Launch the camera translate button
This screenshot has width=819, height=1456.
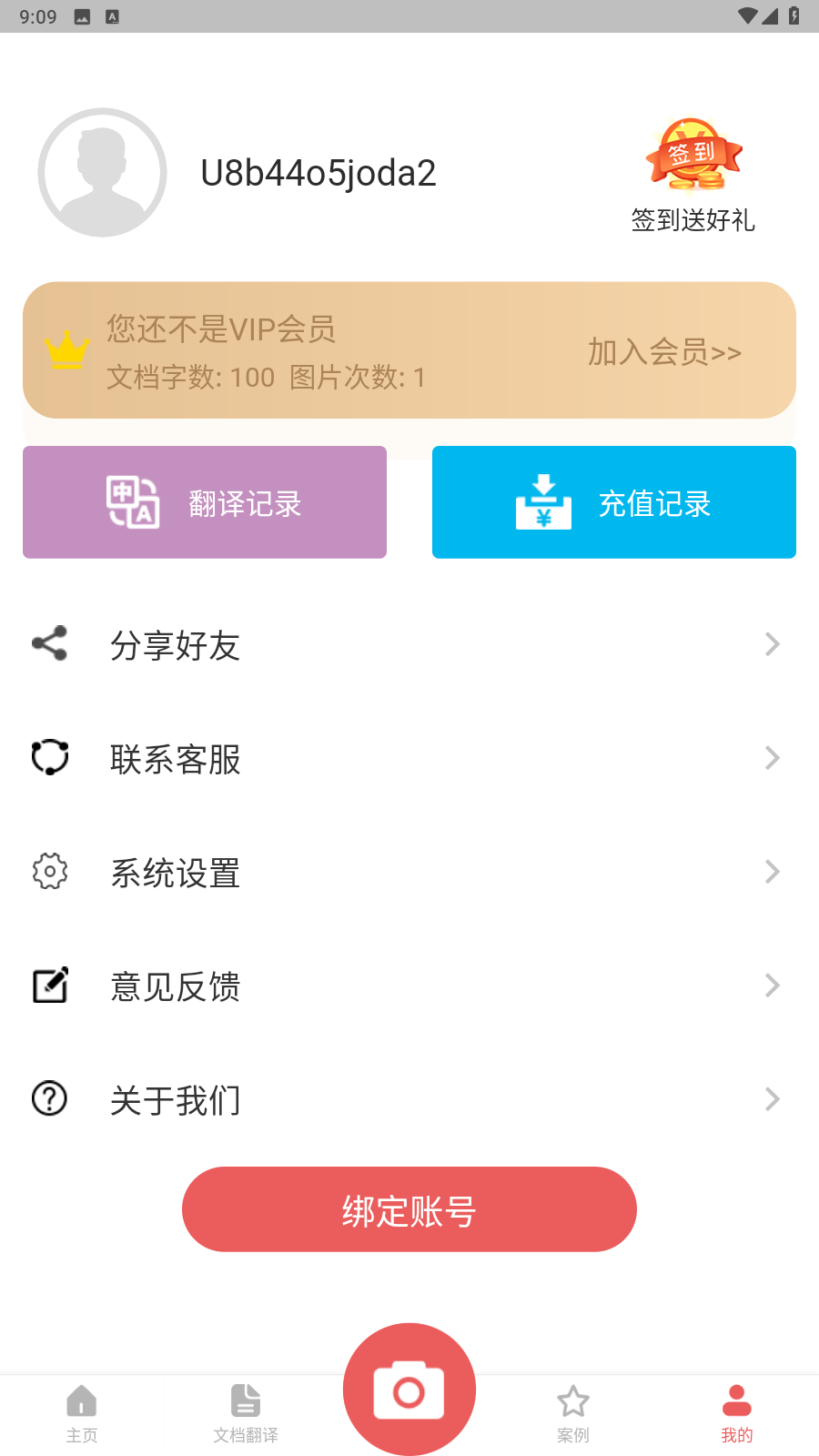(409, 1390)
